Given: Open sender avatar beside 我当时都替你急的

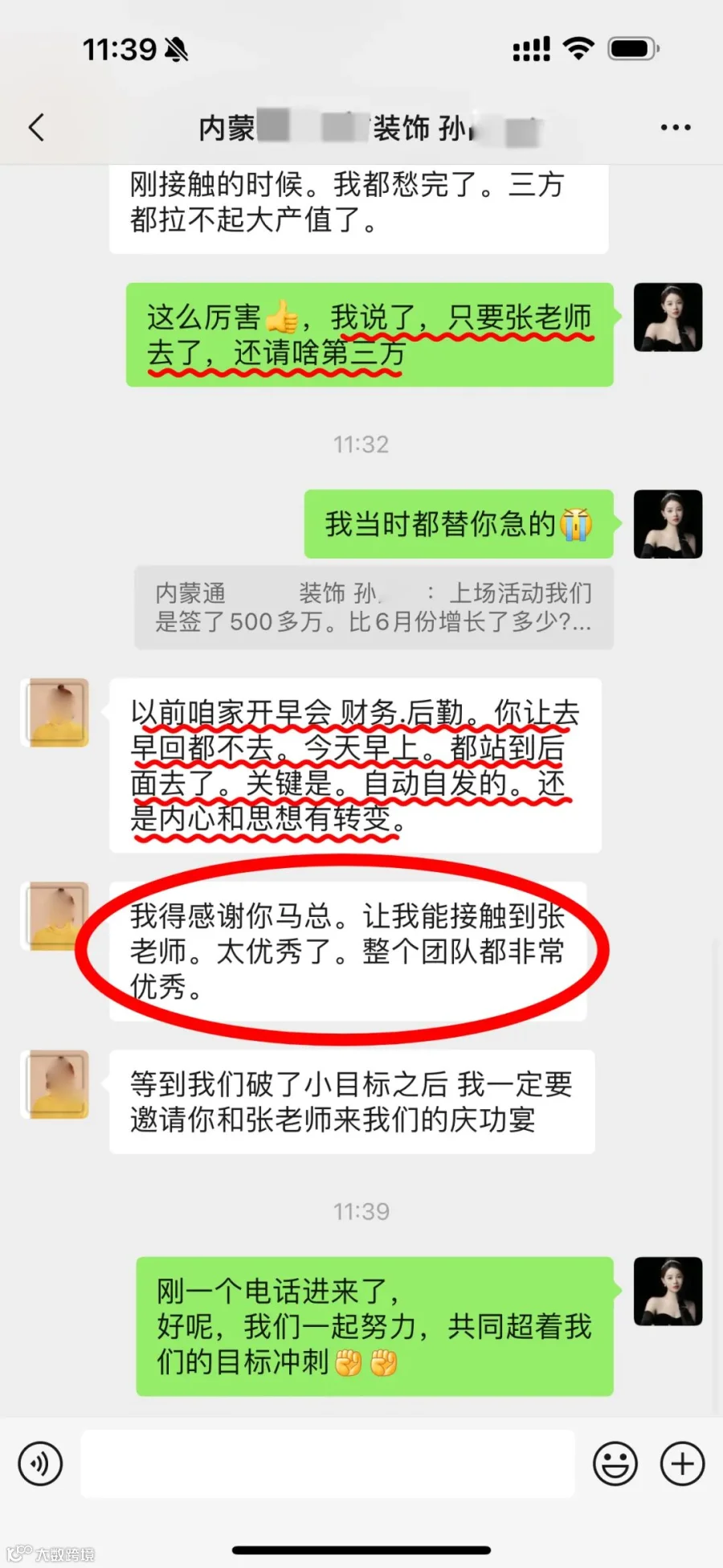Looking at the screenshot, I should [x=668, y=524].
